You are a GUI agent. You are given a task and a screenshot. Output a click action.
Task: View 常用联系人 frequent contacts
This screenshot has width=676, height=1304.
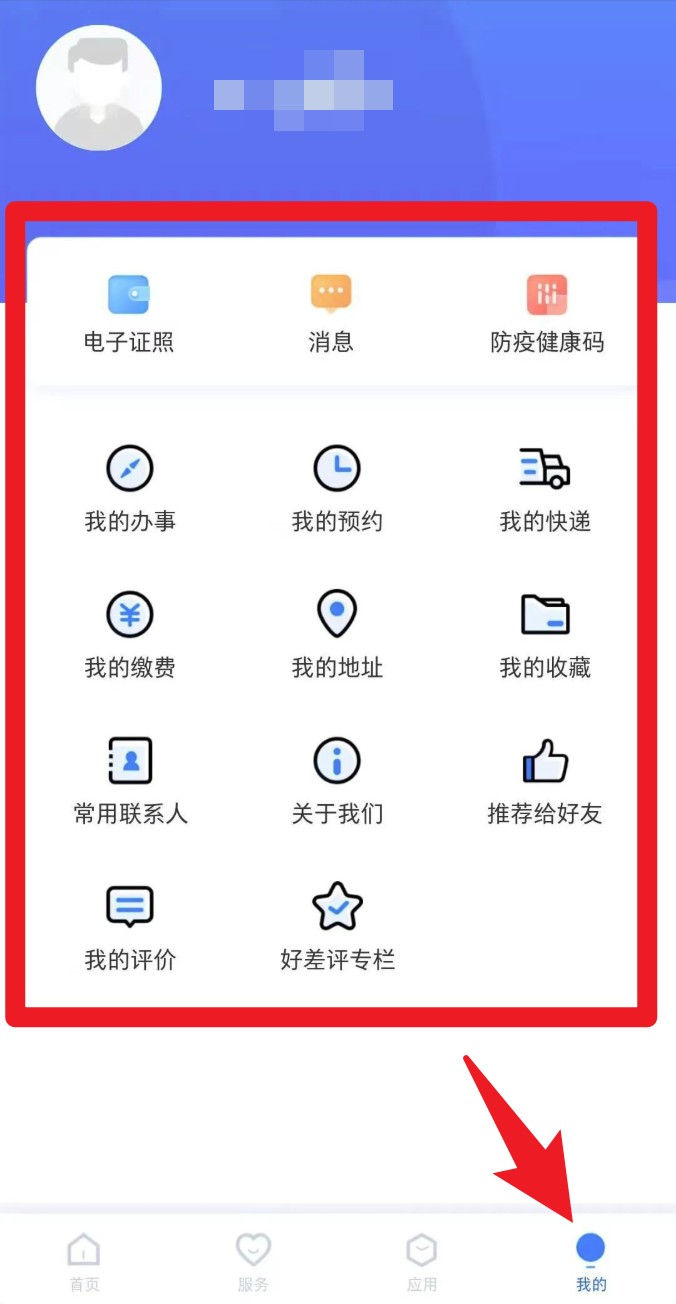[130, 781]
